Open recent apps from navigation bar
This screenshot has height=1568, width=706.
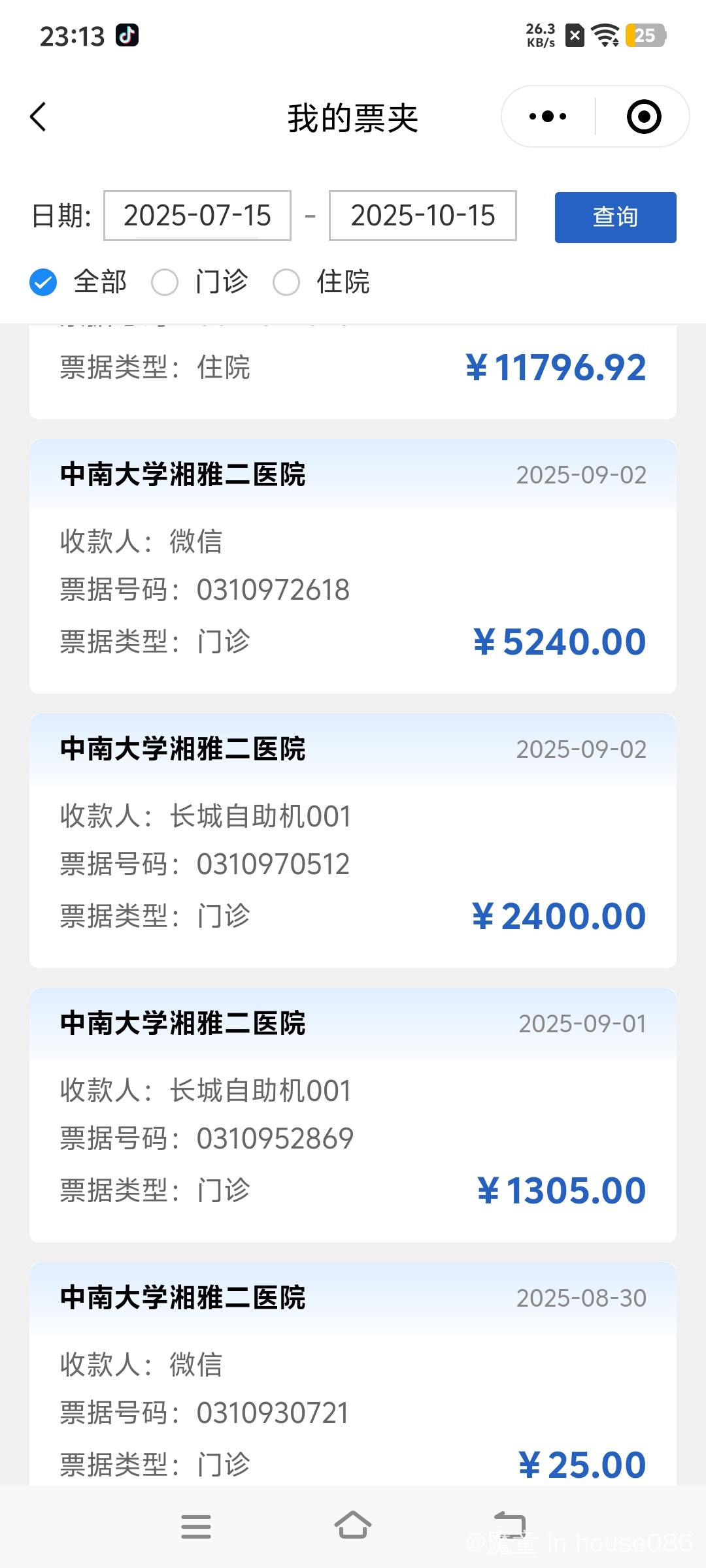(x=195, y=1526)
